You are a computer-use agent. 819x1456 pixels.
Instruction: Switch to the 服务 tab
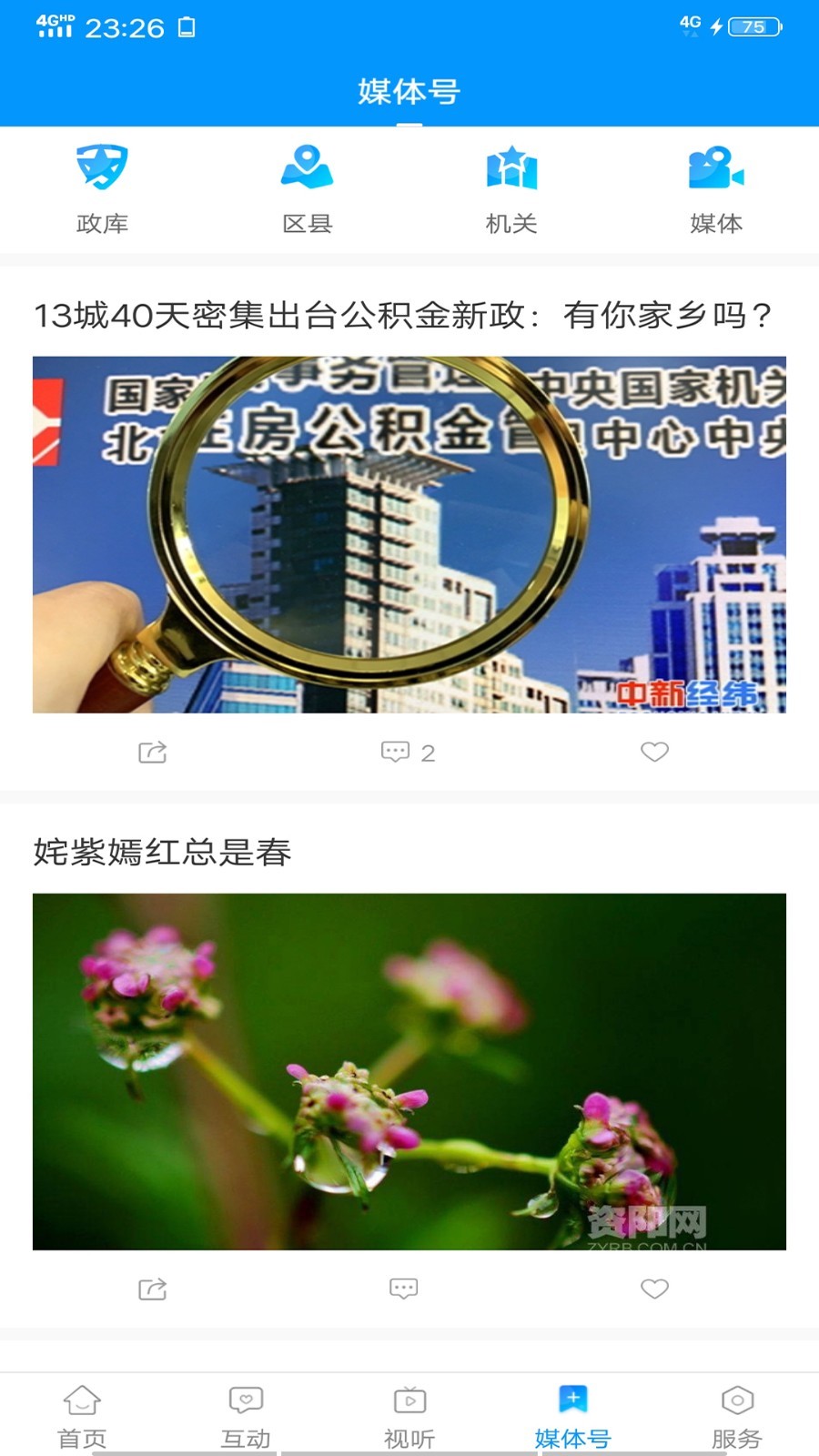(x=736, y=1416)
